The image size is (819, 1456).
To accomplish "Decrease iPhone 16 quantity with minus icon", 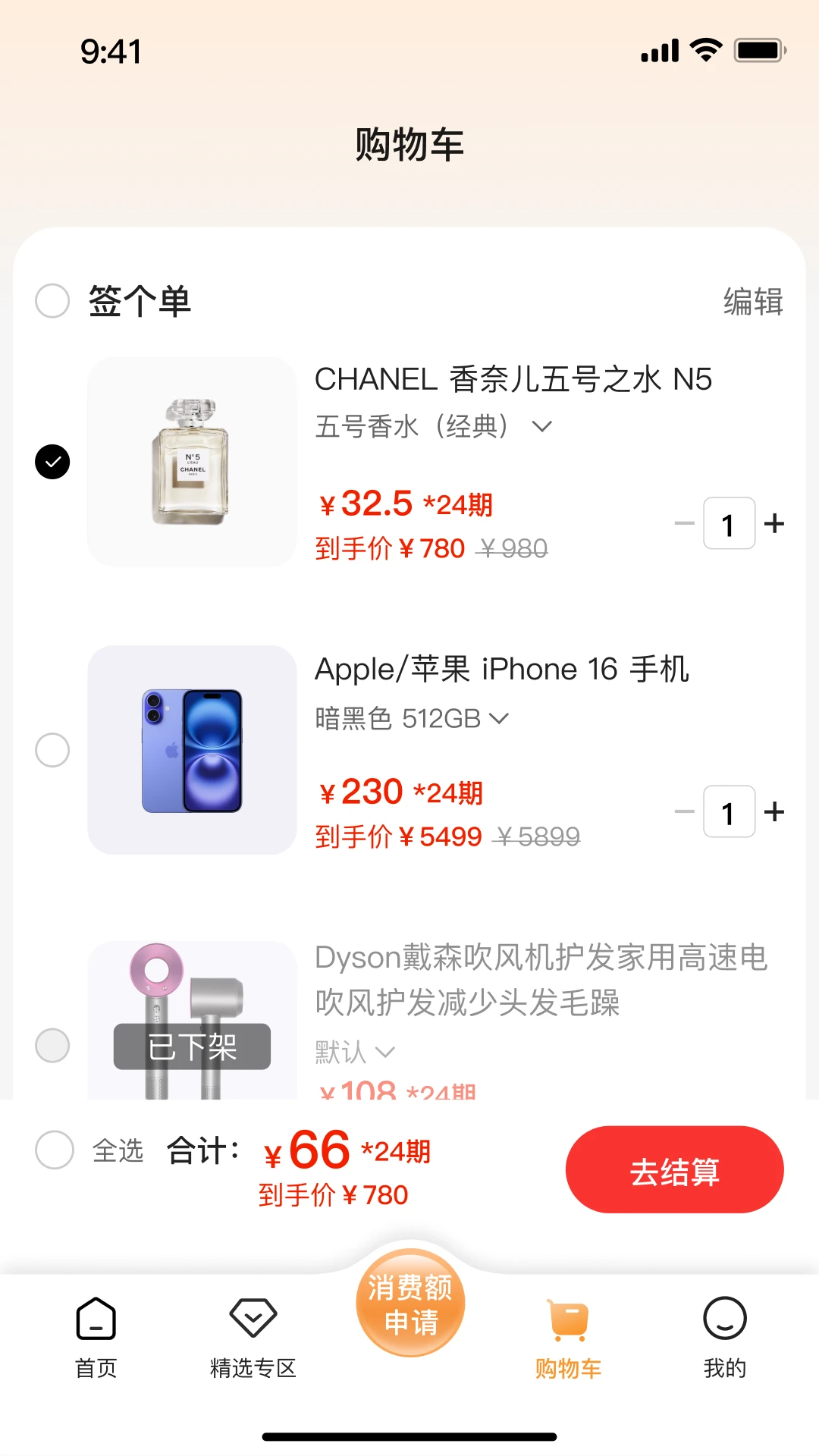I will pyautogui.click(x=685, y=811).
